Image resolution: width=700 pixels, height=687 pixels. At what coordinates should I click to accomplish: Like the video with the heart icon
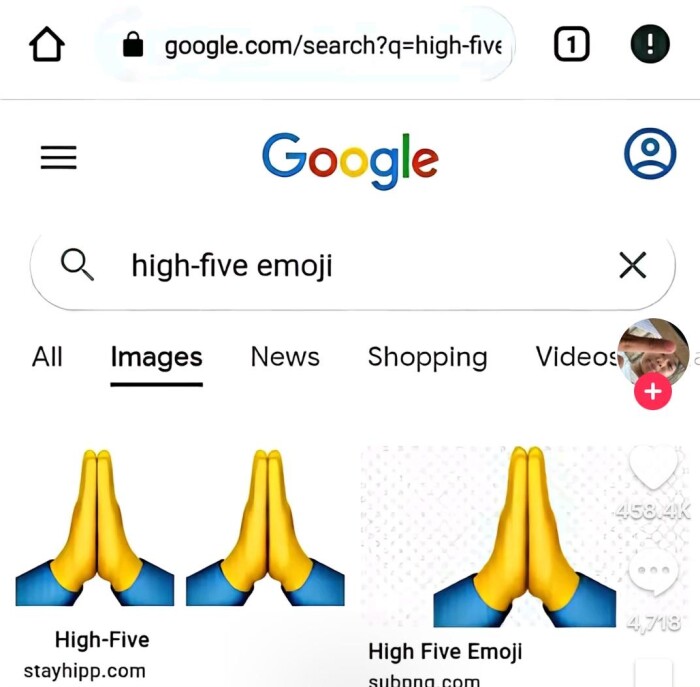click(653, 468)
